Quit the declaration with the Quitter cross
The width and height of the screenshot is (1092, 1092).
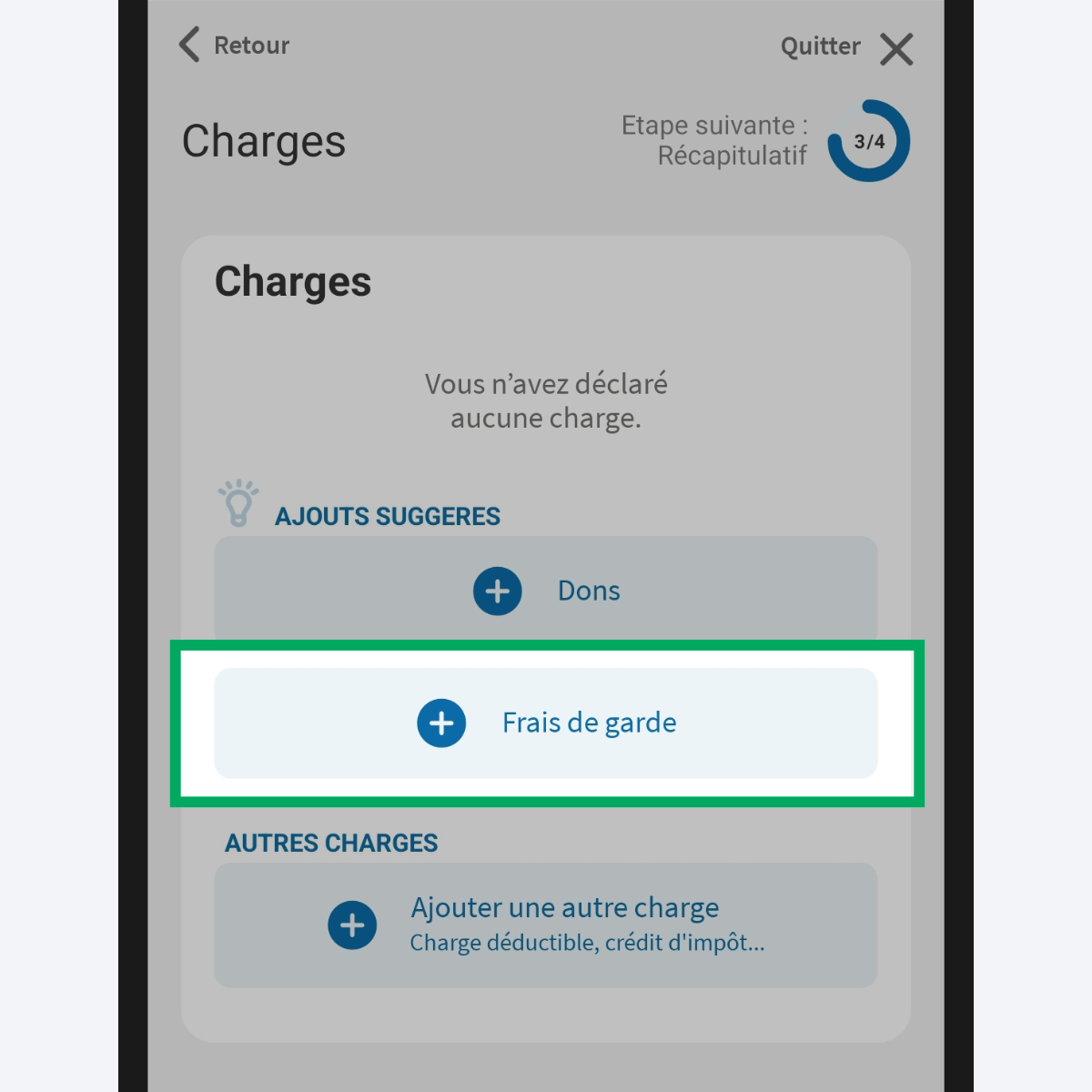(x=895, y=48)
